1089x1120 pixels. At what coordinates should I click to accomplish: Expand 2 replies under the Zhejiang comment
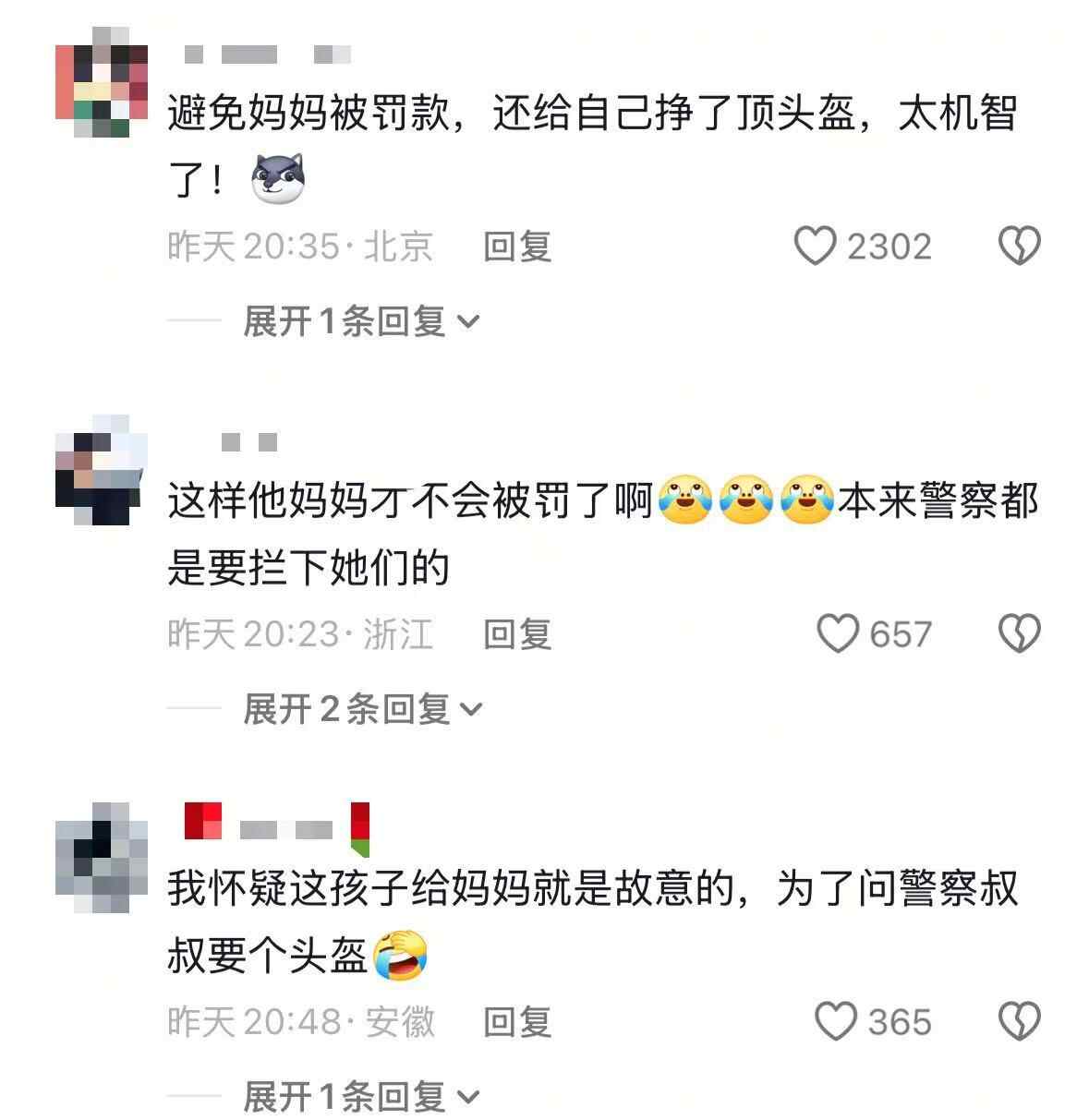coord(362,709)
